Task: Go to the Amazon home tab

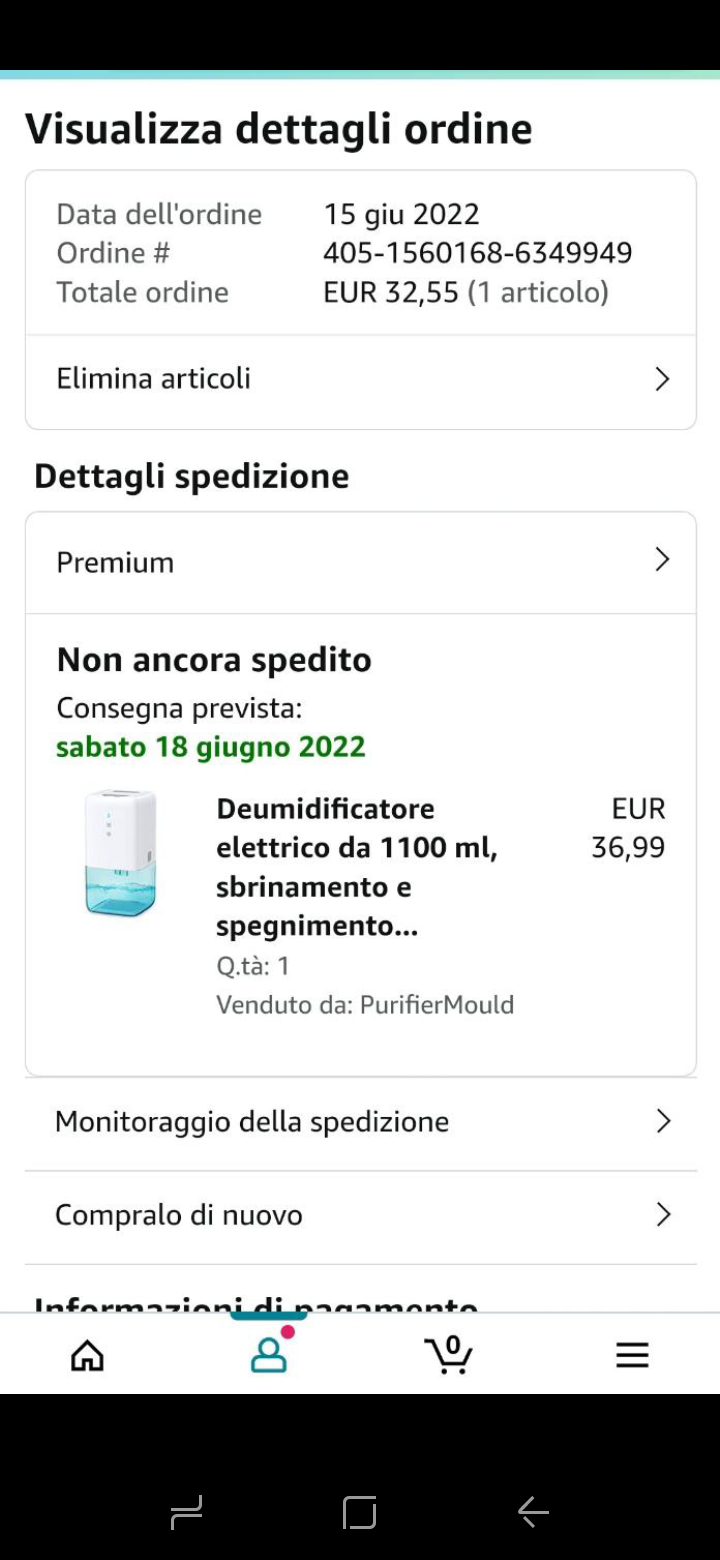Action: [x=87, y=1355]
